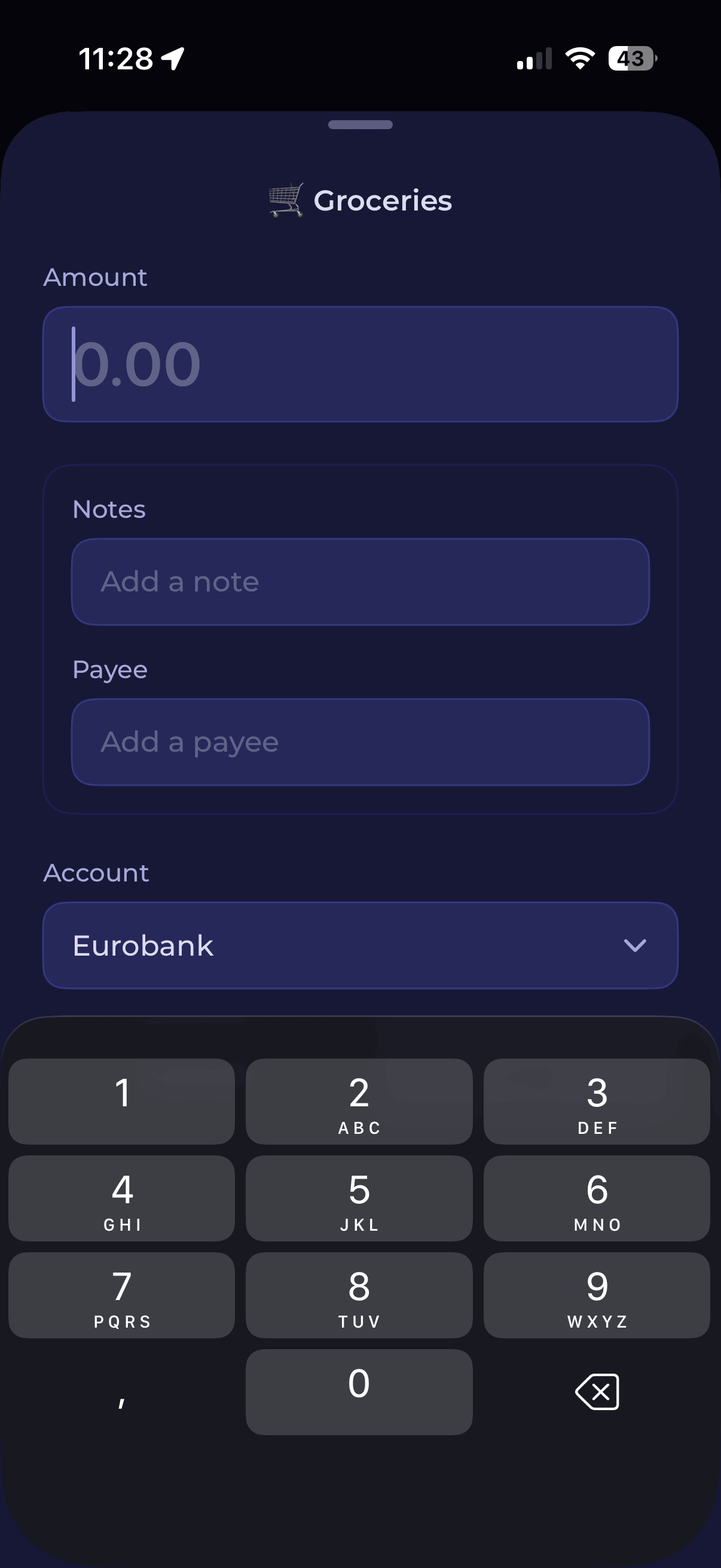Type digit 1 on the keypad
The height and width of the screenshot is (1568, 721).
[x=122, y=1101]
